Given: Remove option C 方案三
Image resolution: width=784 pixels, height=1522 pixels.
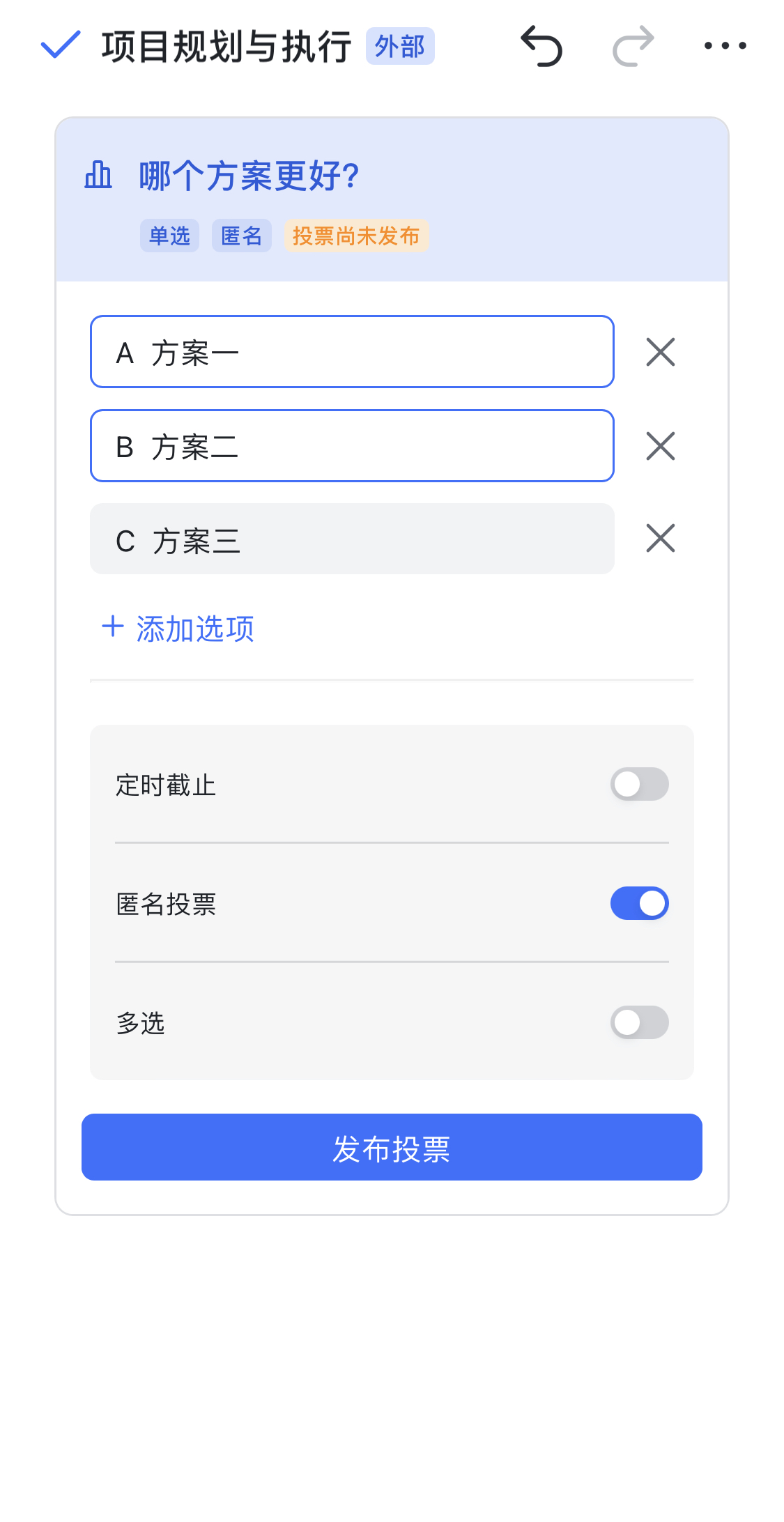Looking at the screenshot, I should [x=661, y=538].
